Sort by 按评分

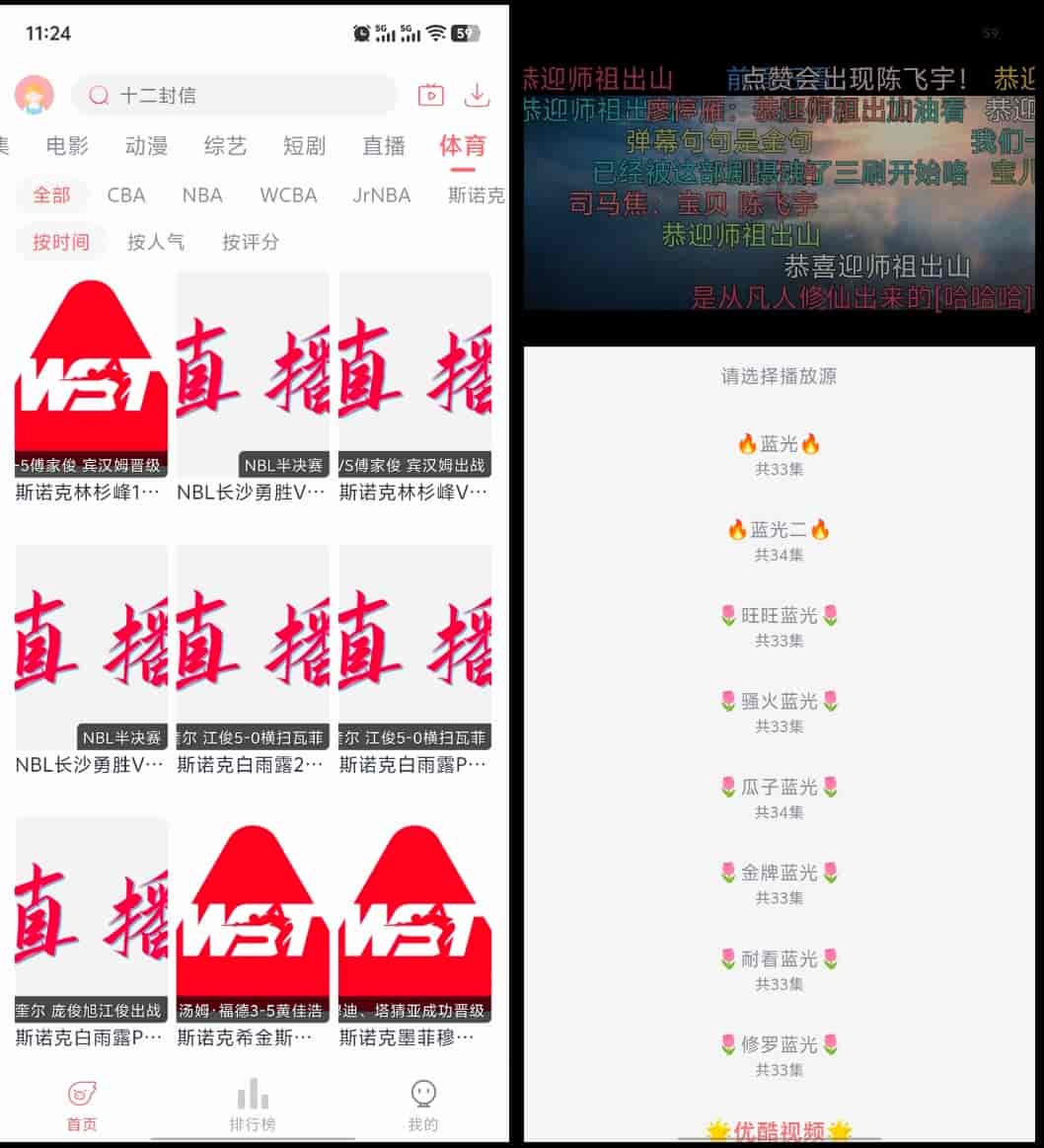[251, 242]
